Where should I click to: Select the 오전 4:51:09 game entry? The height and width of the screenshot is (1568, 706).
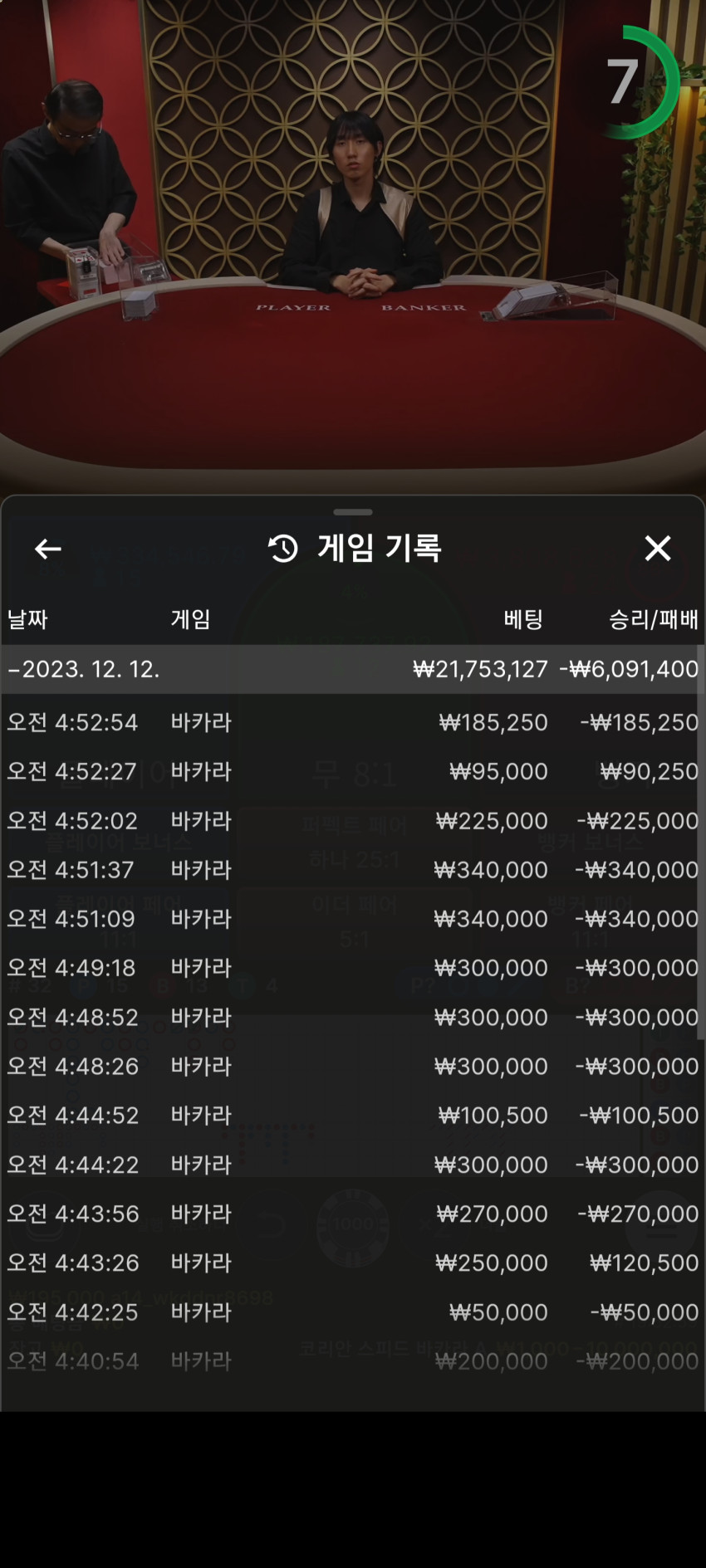click(353, 918)
